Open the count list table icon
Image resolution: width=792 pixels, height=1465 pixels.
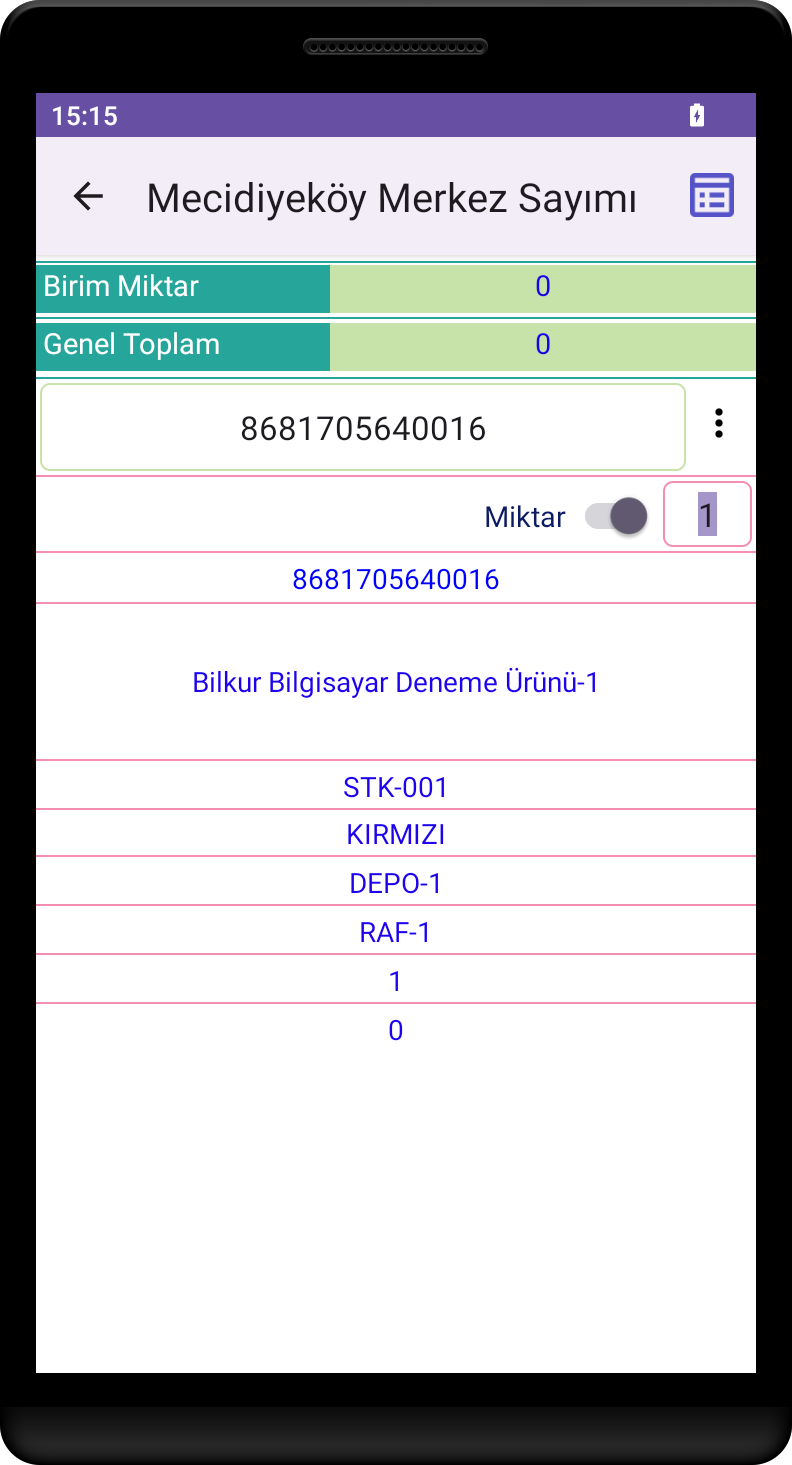coord(712,196)
